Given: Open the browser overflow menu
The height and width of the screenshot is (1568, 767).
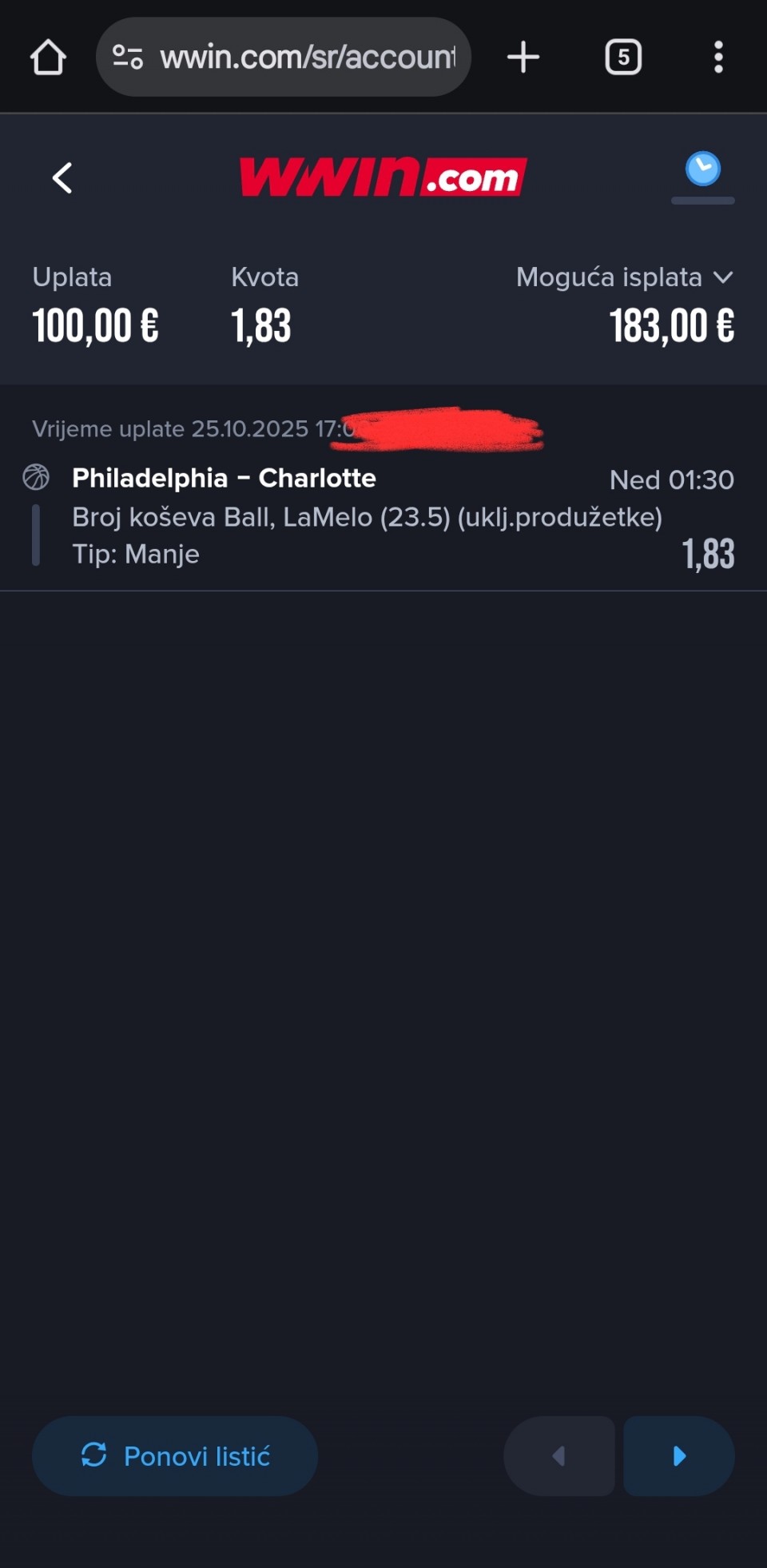Looking at the screenshot, I should coord(718,58).
